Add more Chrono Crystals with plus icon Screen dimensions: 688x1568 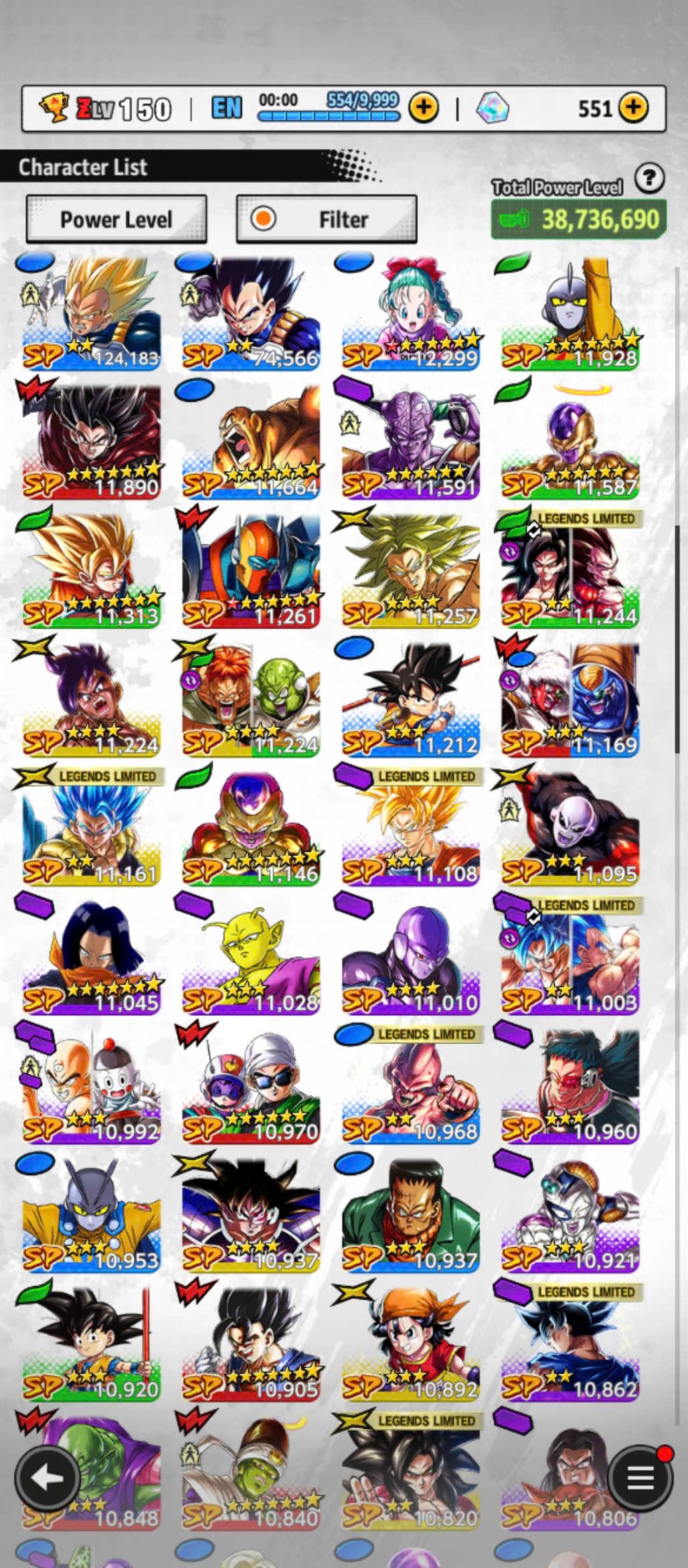pos(633,107)
